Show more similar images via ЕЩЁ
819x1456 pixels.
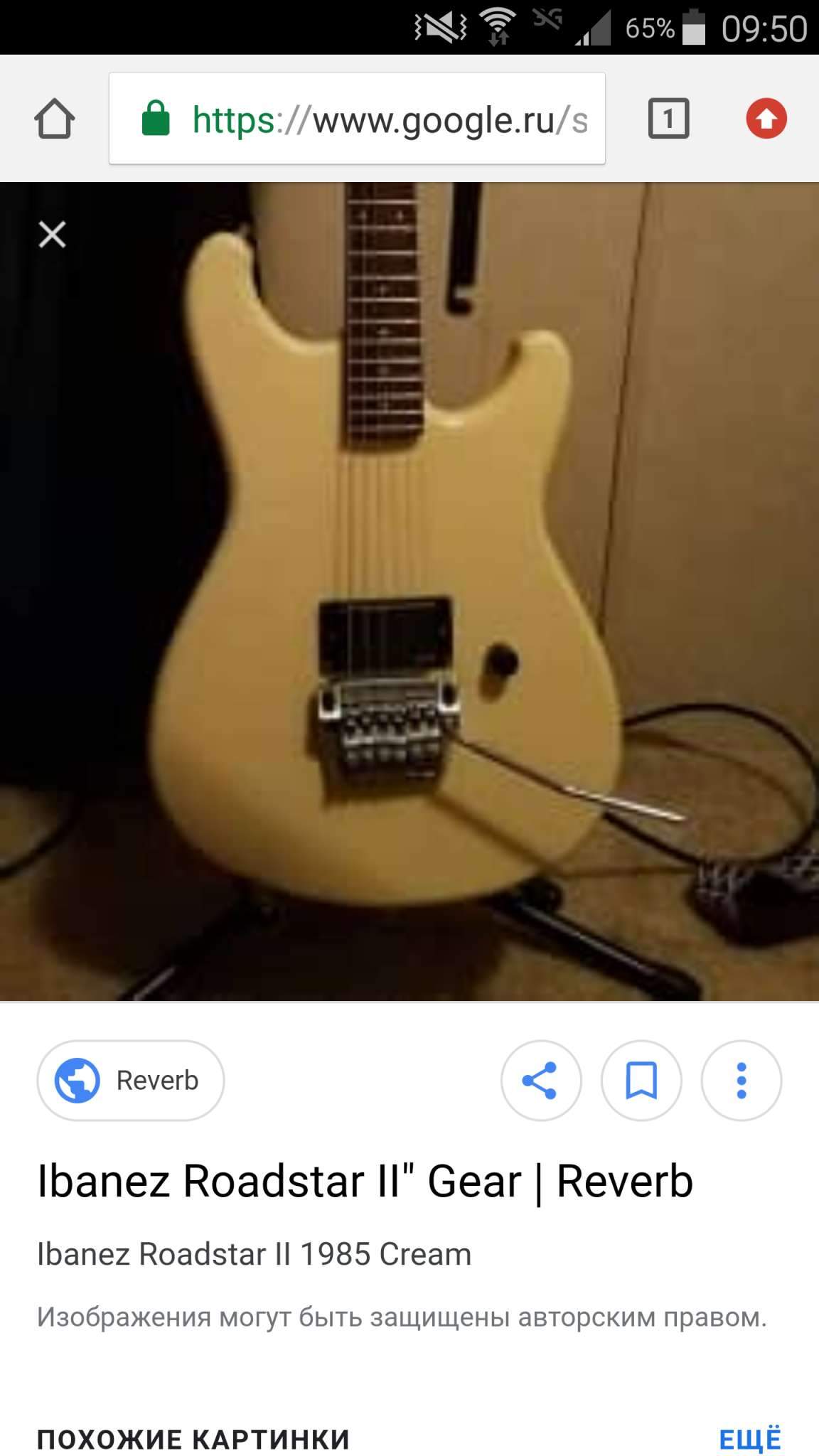749,1438
